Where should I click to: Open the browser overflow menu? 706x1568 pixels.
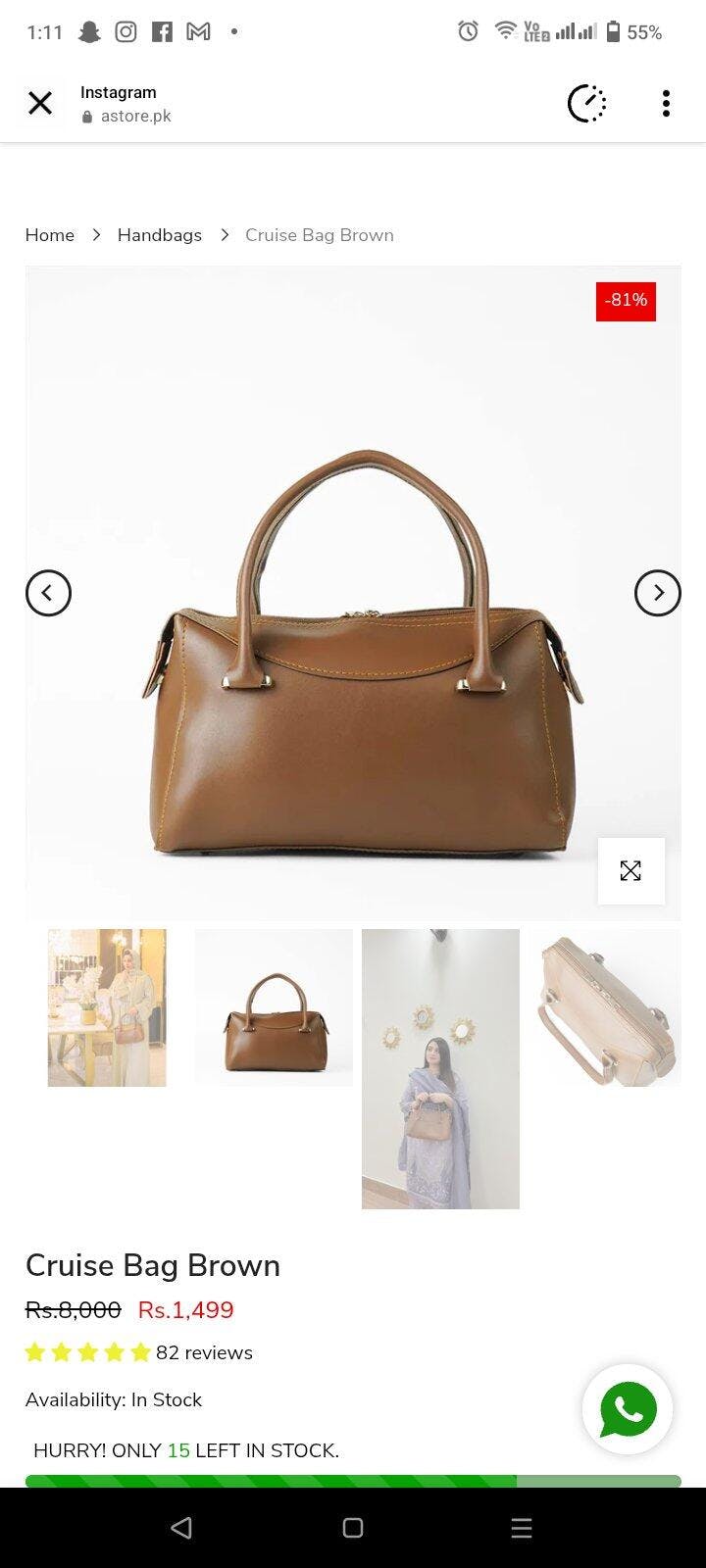pyautogui.click(x=666, y=103)
